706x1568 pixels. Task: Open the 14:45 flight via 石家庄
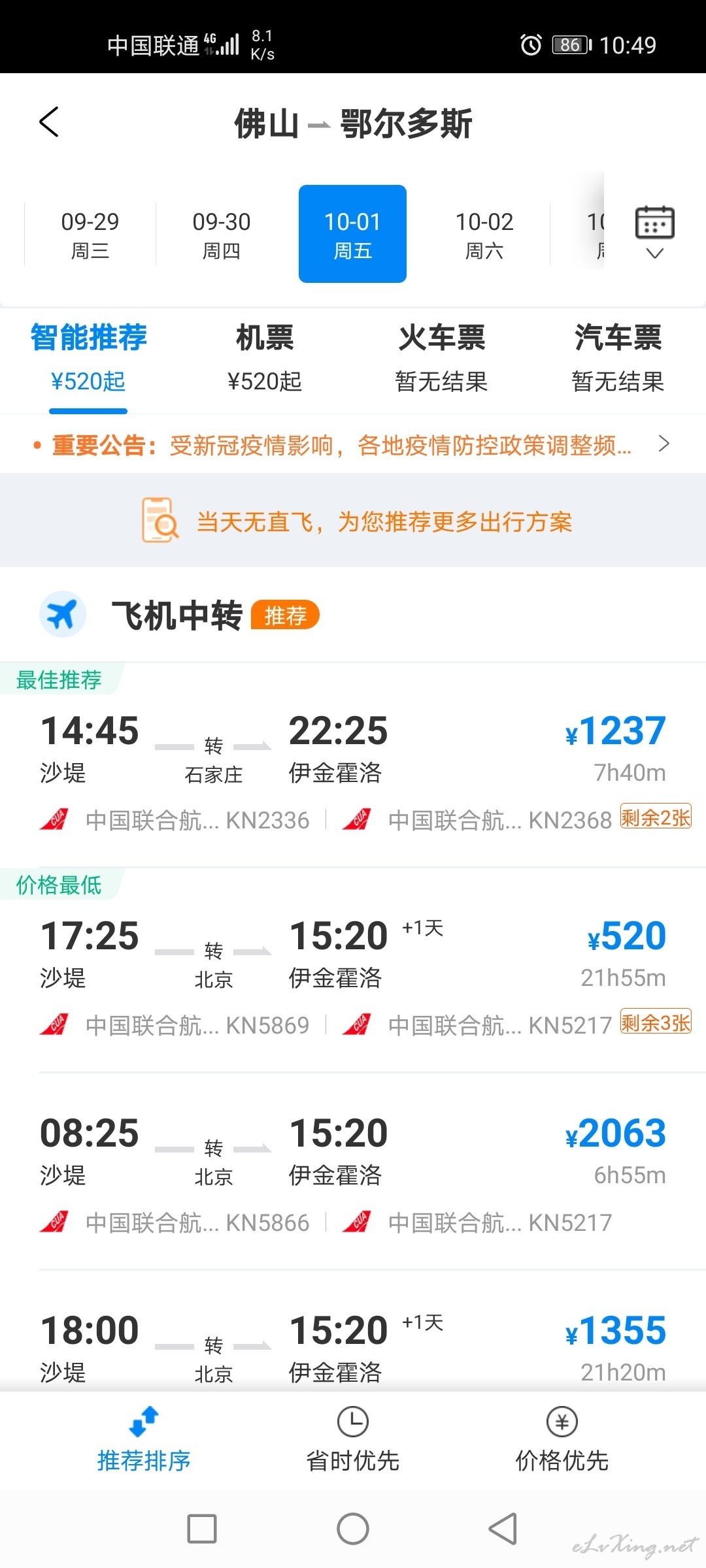coord(353,766)
